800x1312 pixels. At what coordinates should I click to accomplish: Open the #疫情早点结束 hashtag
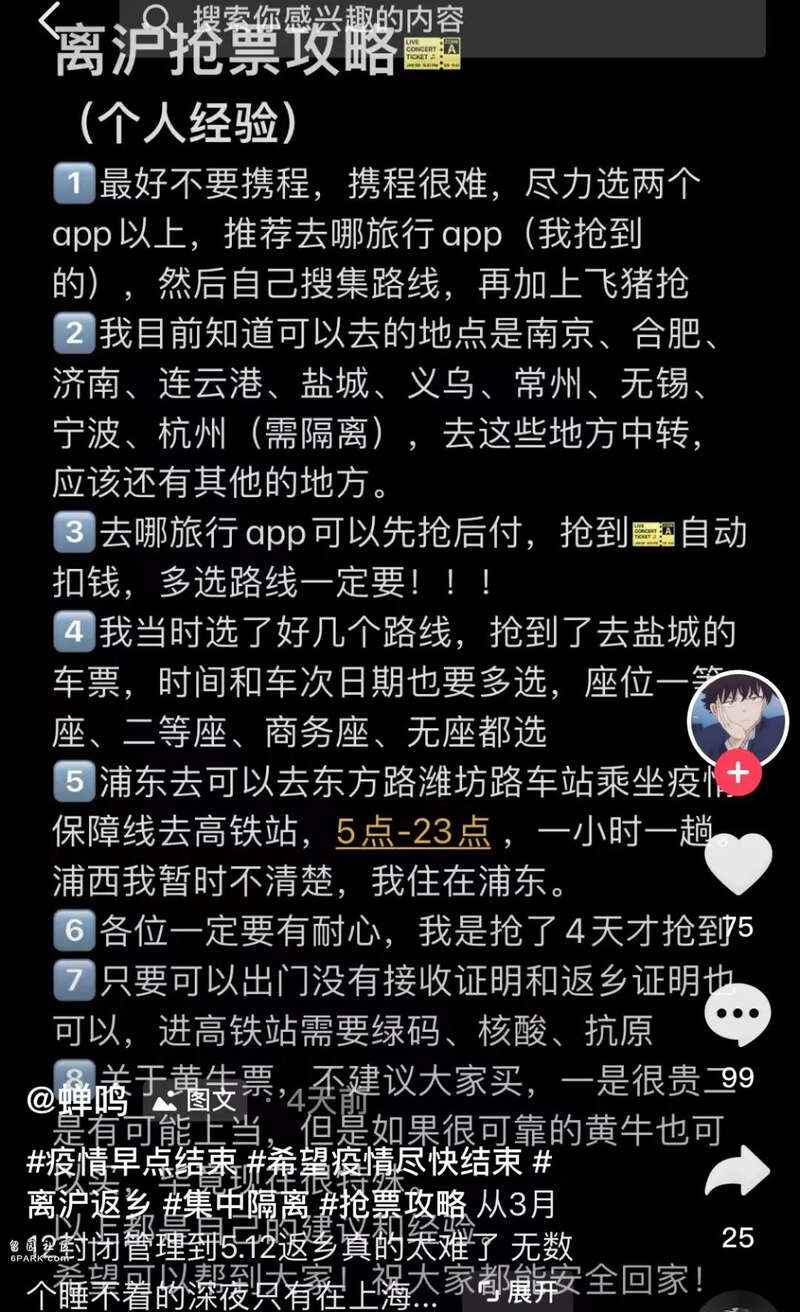point(132,1162)
